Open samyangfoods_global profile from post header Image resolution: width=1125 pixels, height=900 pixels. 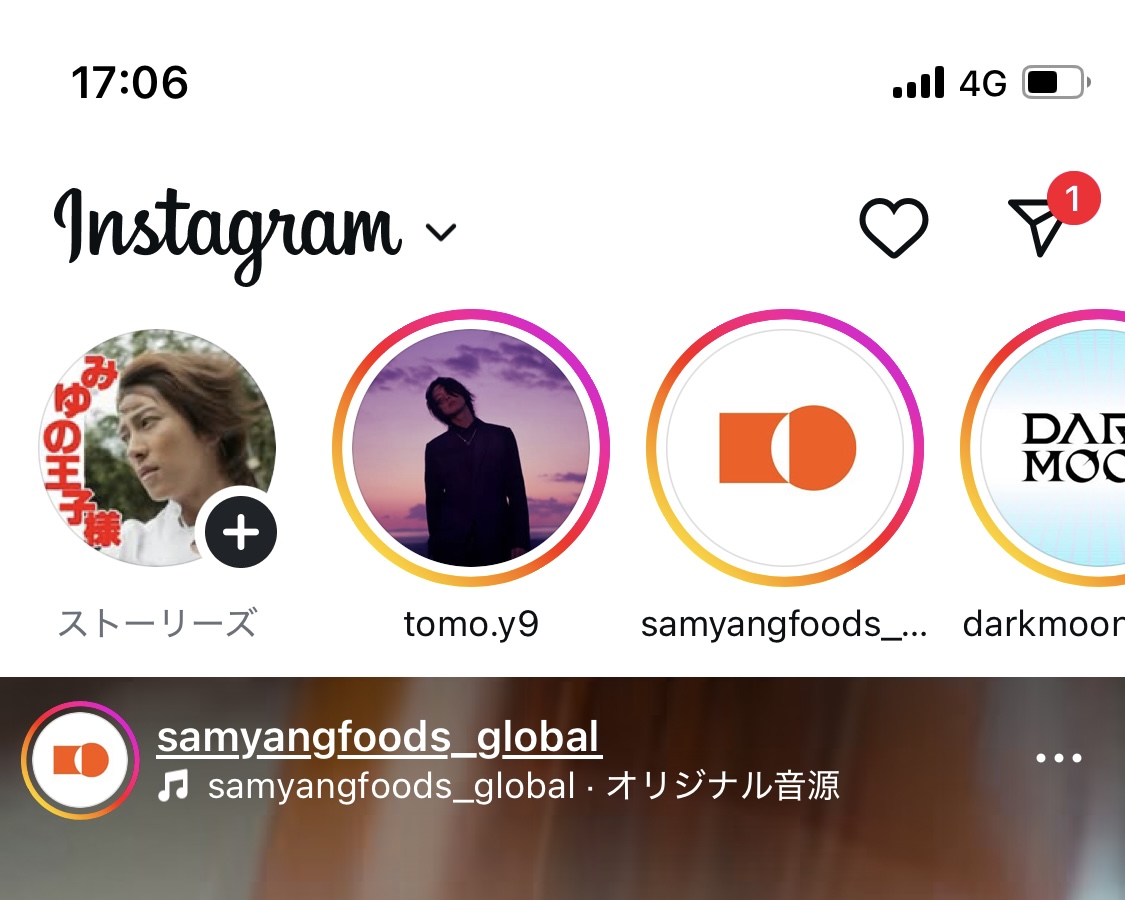(x=379, y=738)
